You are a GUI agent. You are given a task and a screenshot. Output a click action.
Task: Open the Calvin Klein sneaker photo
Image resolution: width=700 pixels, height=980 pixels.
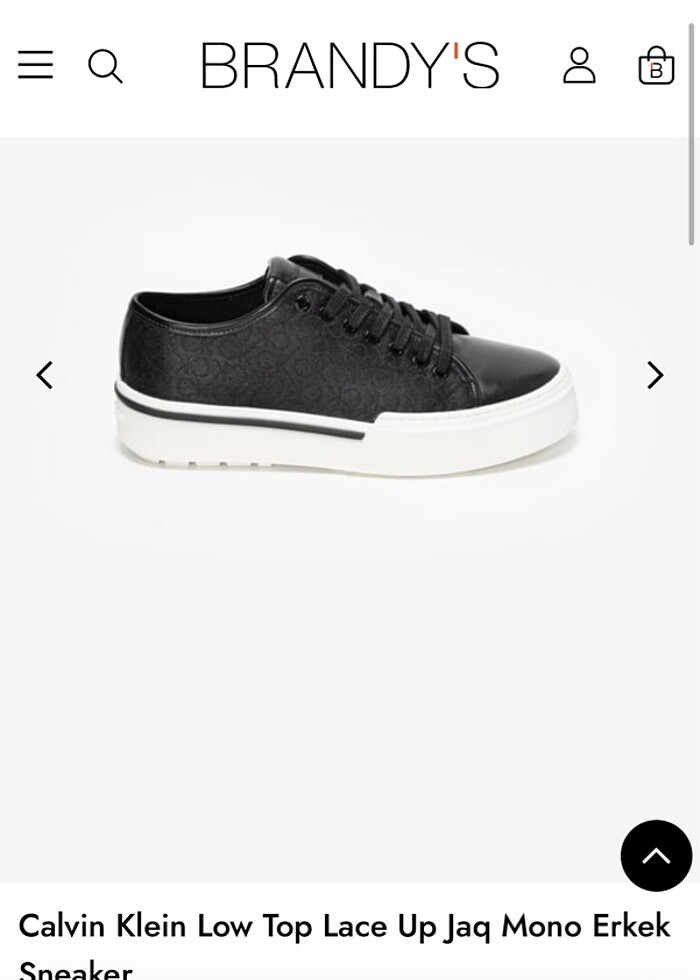coord(346,370)
